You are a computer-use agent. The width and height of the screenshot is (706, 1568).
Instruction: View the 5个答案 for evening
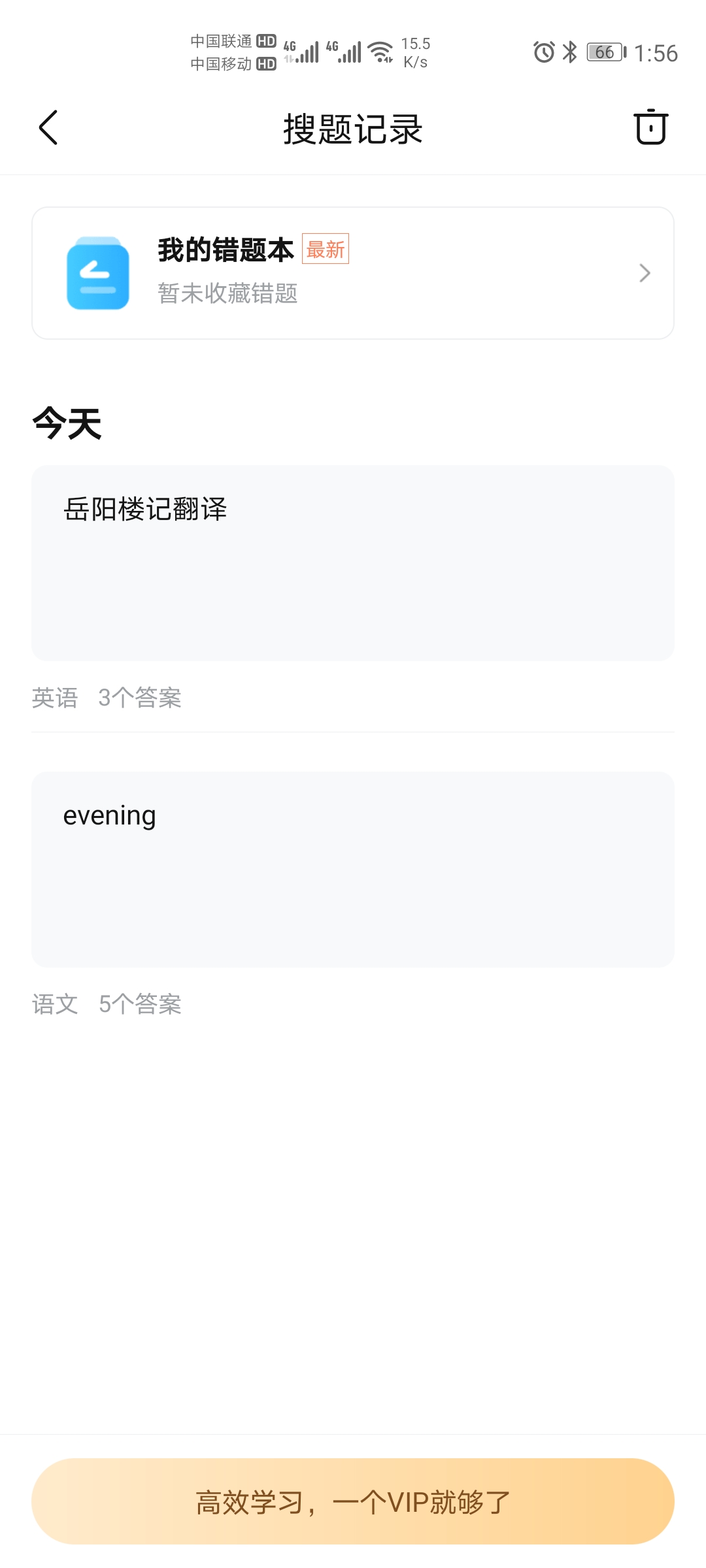click(141, 1004)
